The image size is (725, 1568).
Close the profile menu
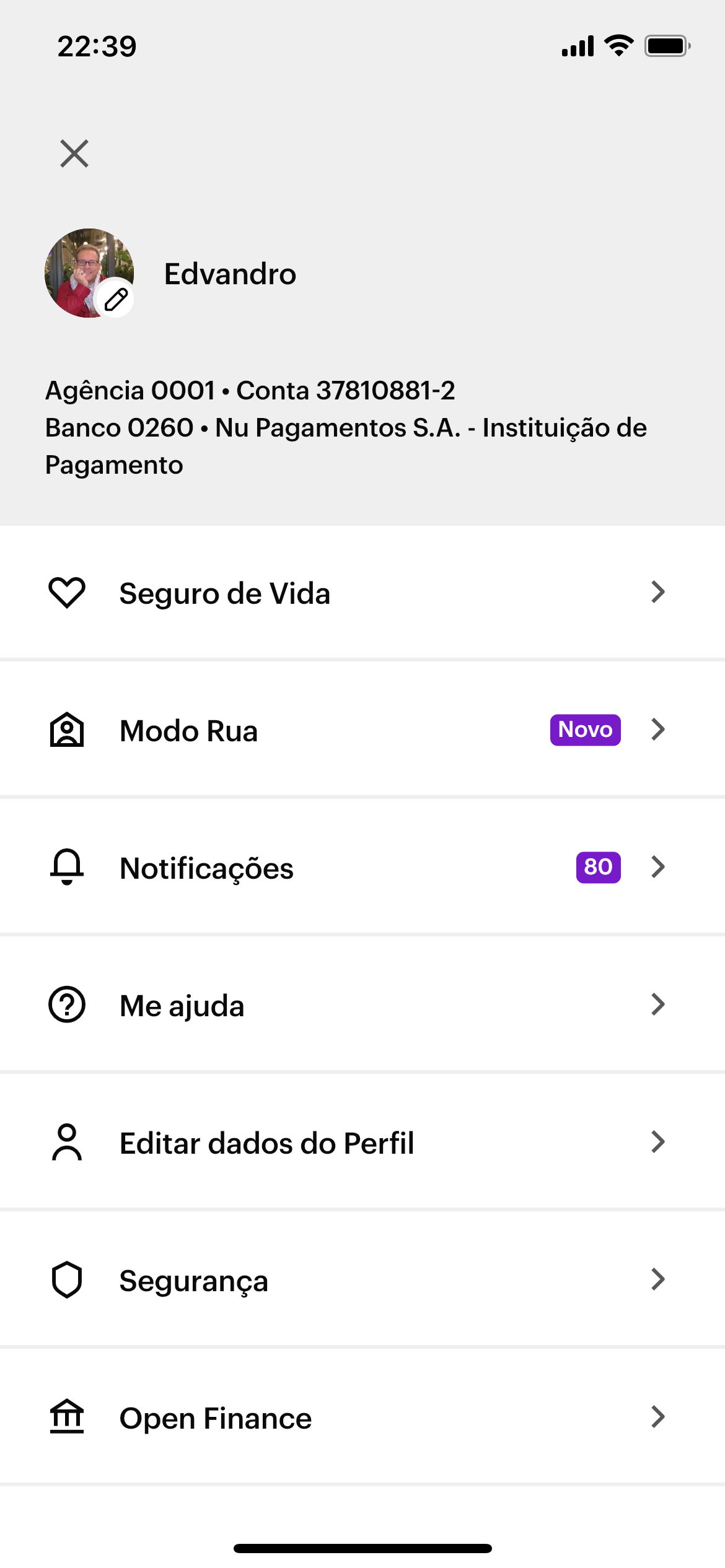(74, 154)
